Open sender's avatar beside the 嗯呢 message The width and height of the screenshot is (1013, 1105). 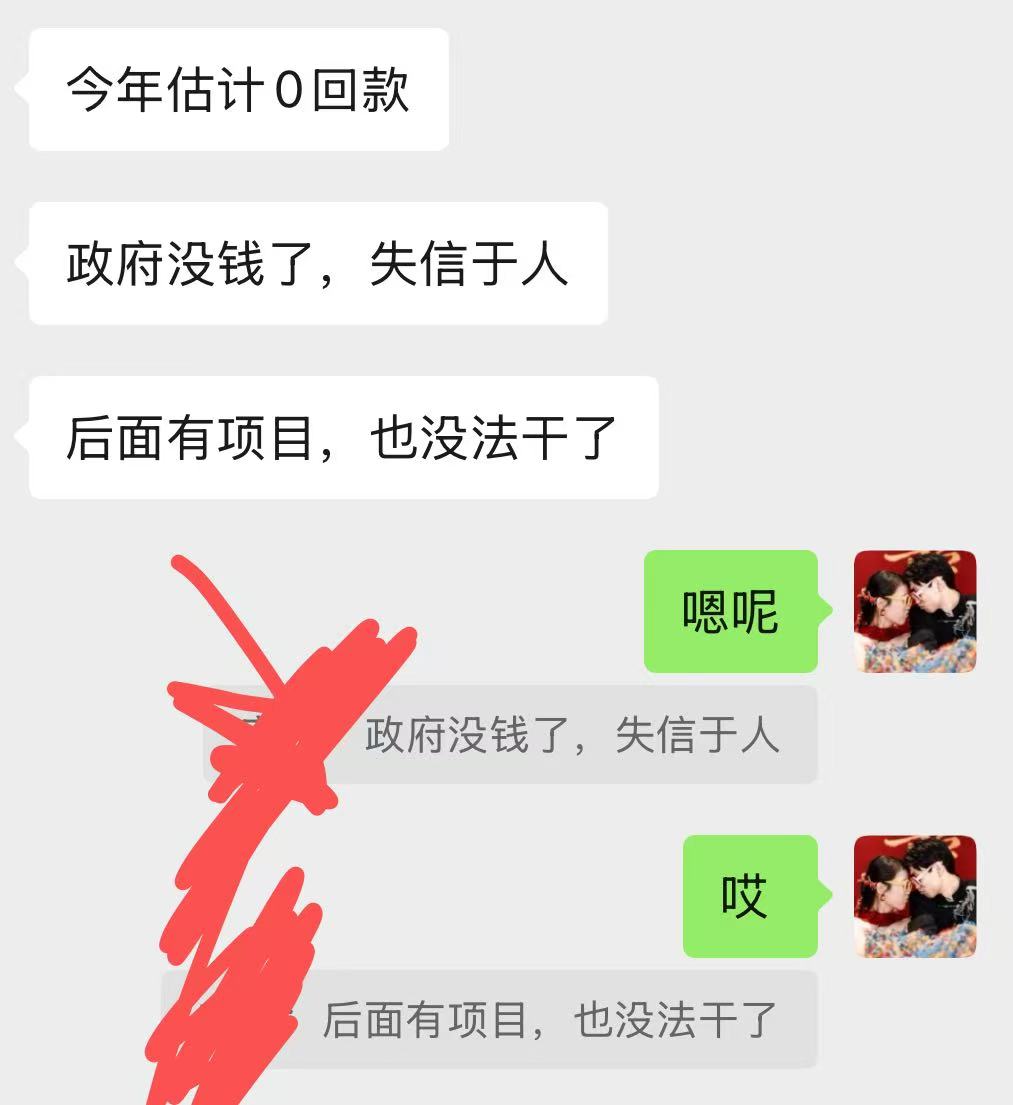[914, 611]
